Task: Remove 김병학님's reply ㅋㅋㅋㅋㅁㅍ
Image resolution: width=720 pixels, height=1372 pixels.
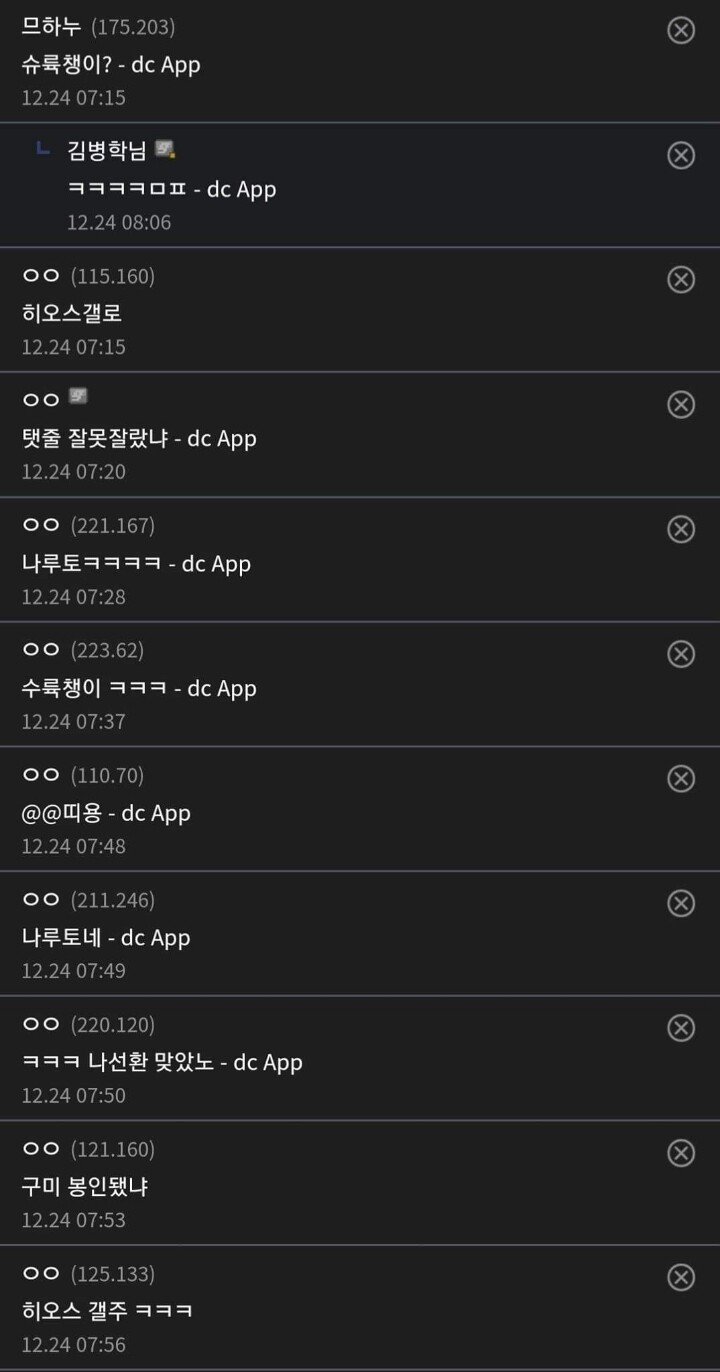Action: coord(681,155)
